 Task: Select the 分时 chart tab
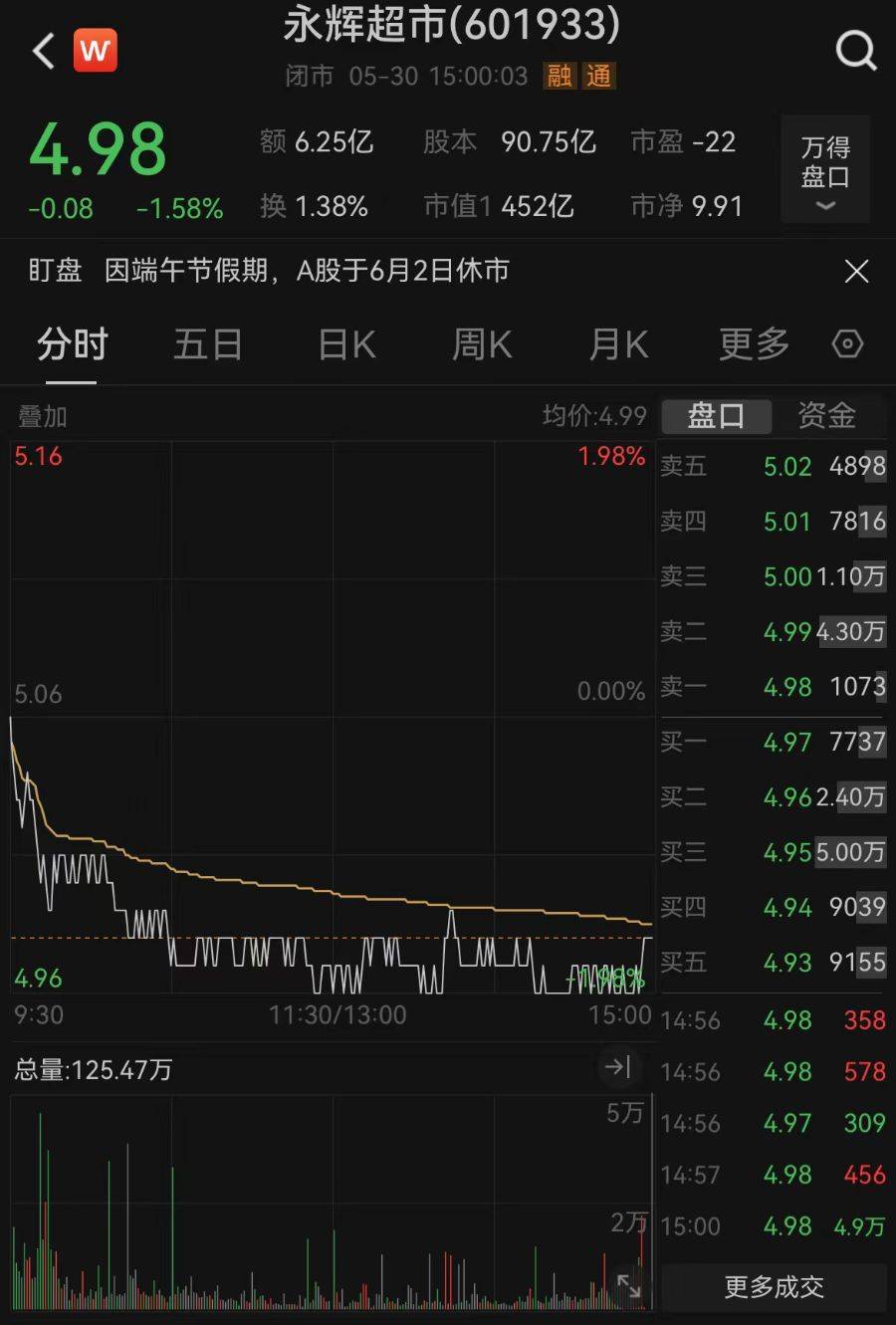72,344
